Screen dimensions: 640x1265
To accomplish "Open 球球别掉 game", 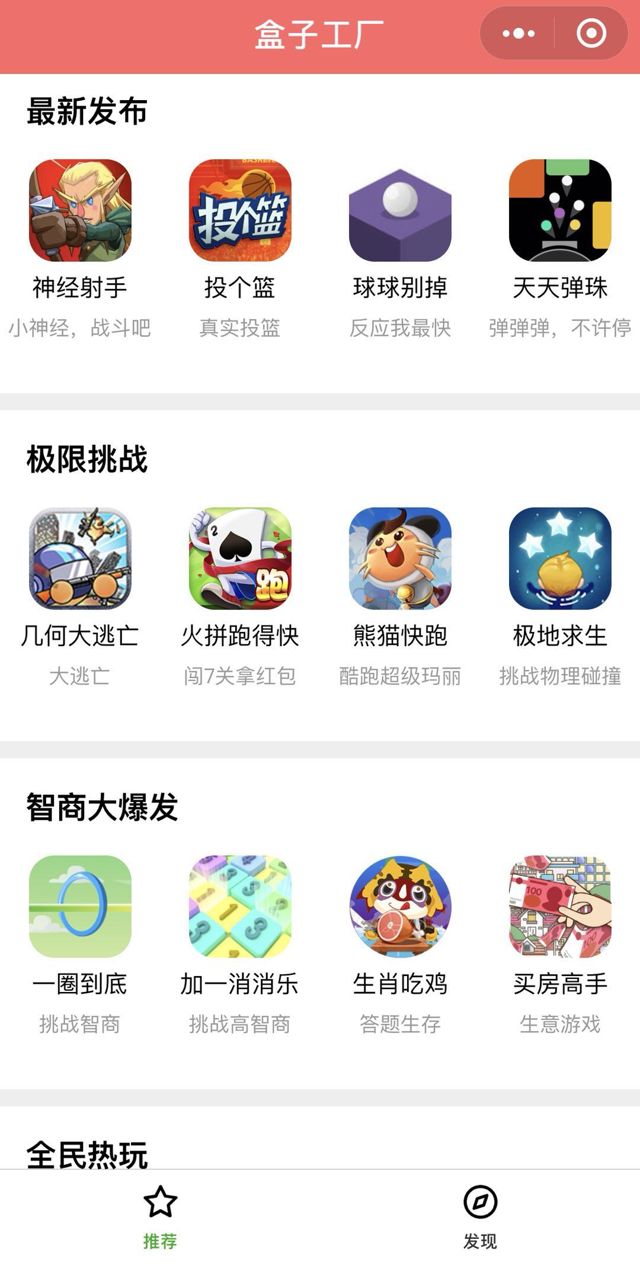I will tap(400, 210).
